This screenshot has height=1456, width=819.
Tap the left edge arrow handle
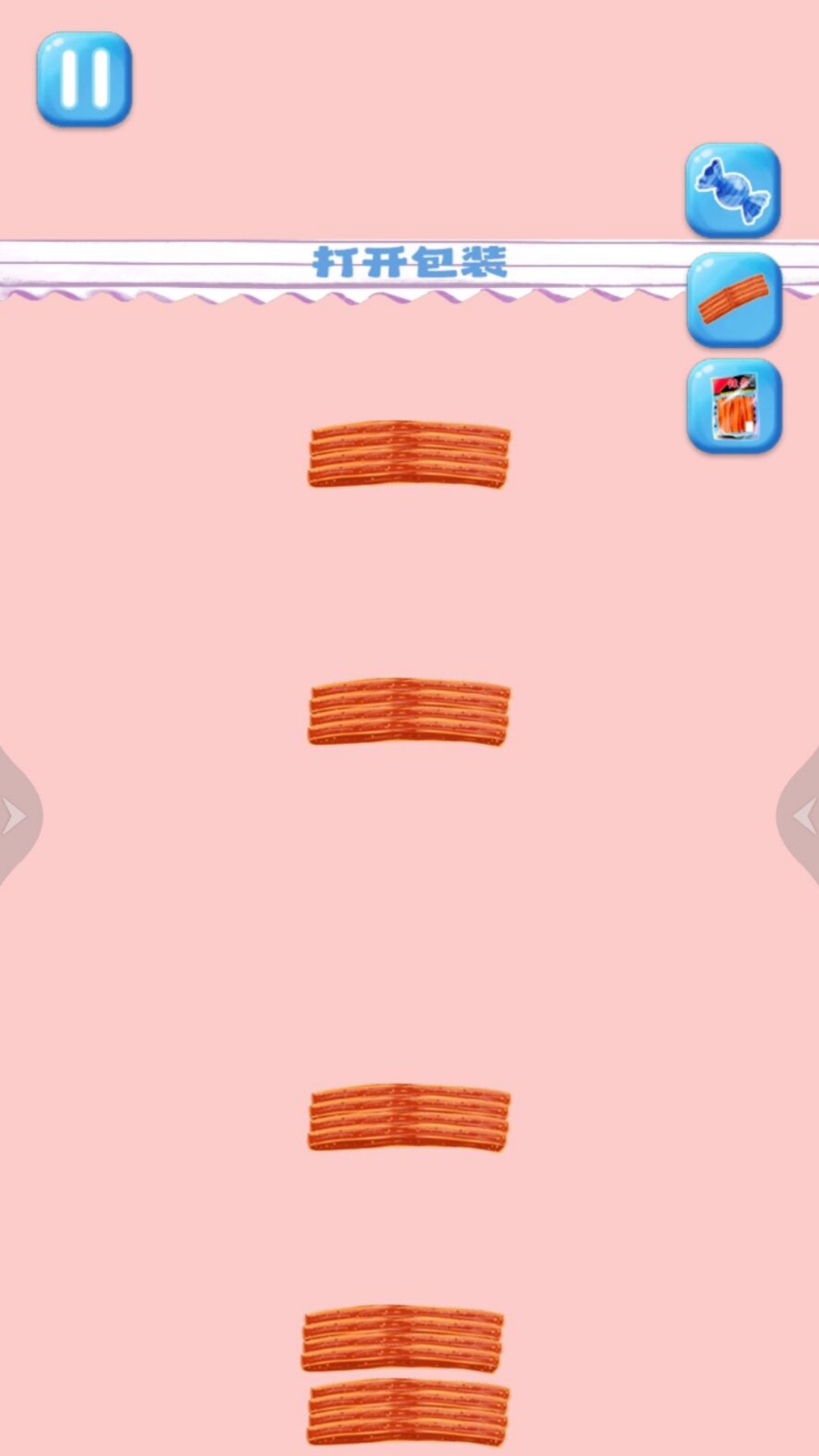coord(15,816)
